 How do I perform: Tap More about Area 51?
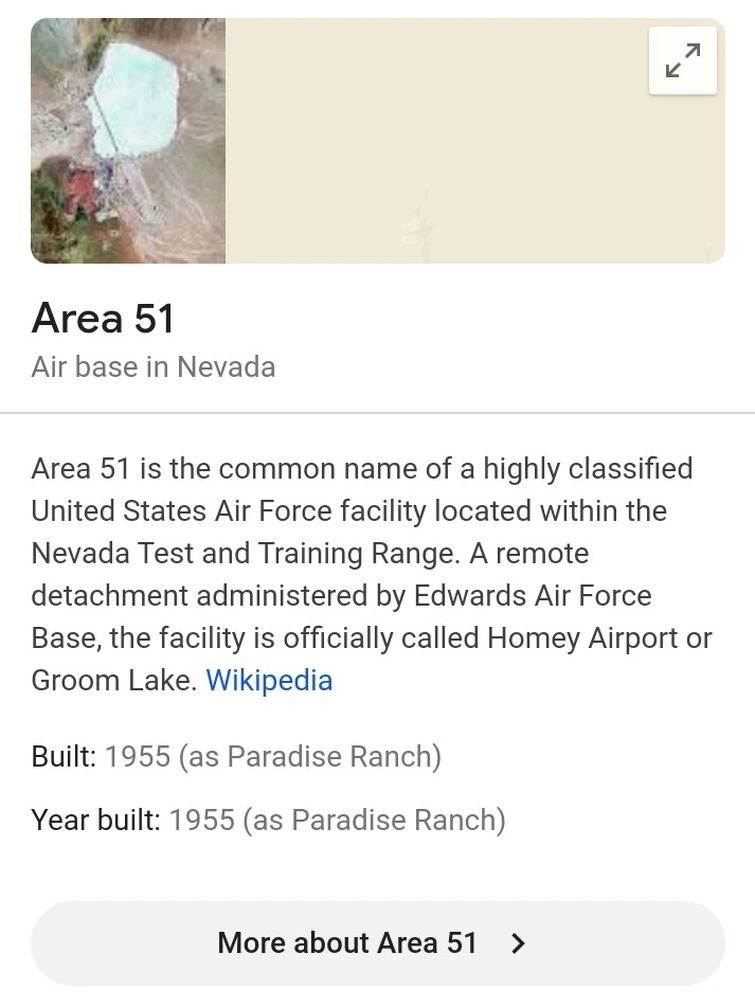[x=377, y=942]
